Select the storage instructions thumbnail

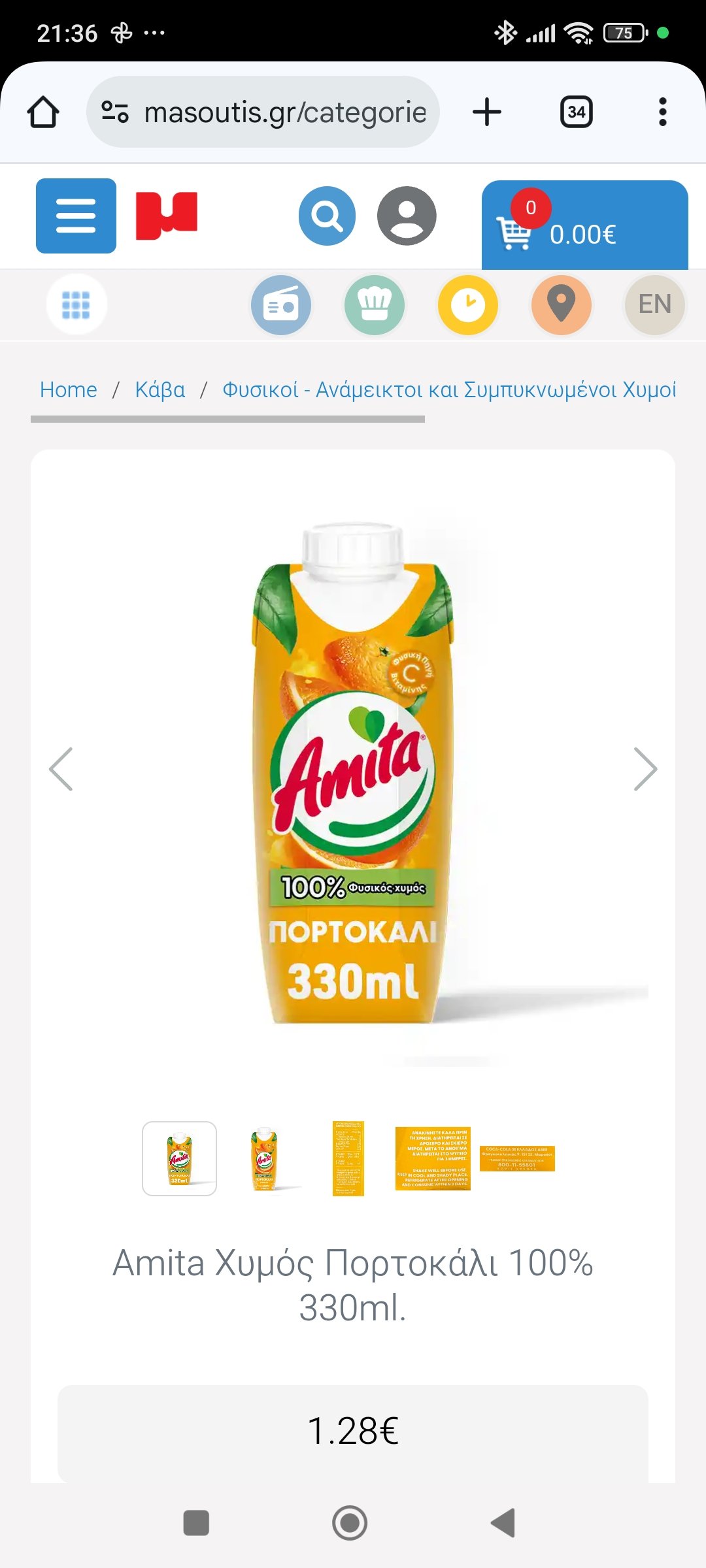coord(433,1158)
